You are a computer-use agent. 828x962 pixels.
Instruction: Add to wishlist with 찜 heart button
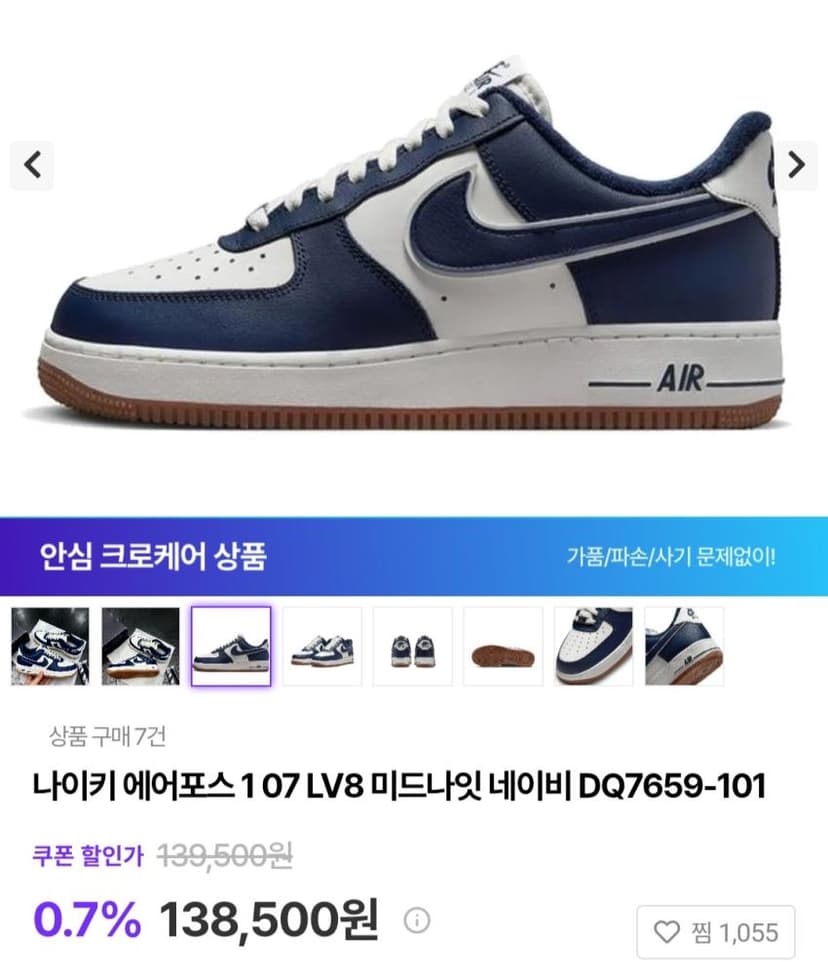[x=716, y=932]
